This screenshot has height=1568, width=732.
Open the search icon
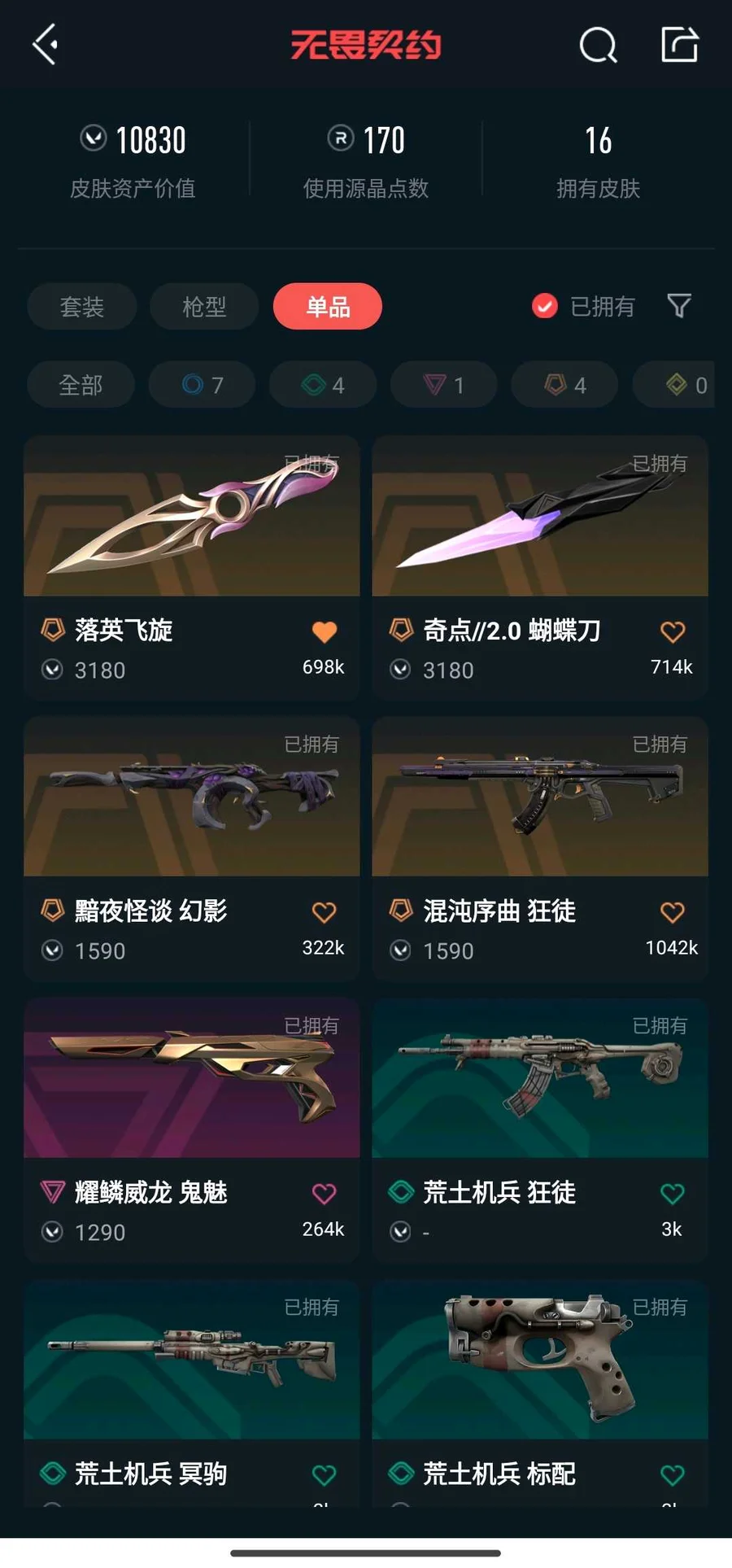(x=598, y=45)
